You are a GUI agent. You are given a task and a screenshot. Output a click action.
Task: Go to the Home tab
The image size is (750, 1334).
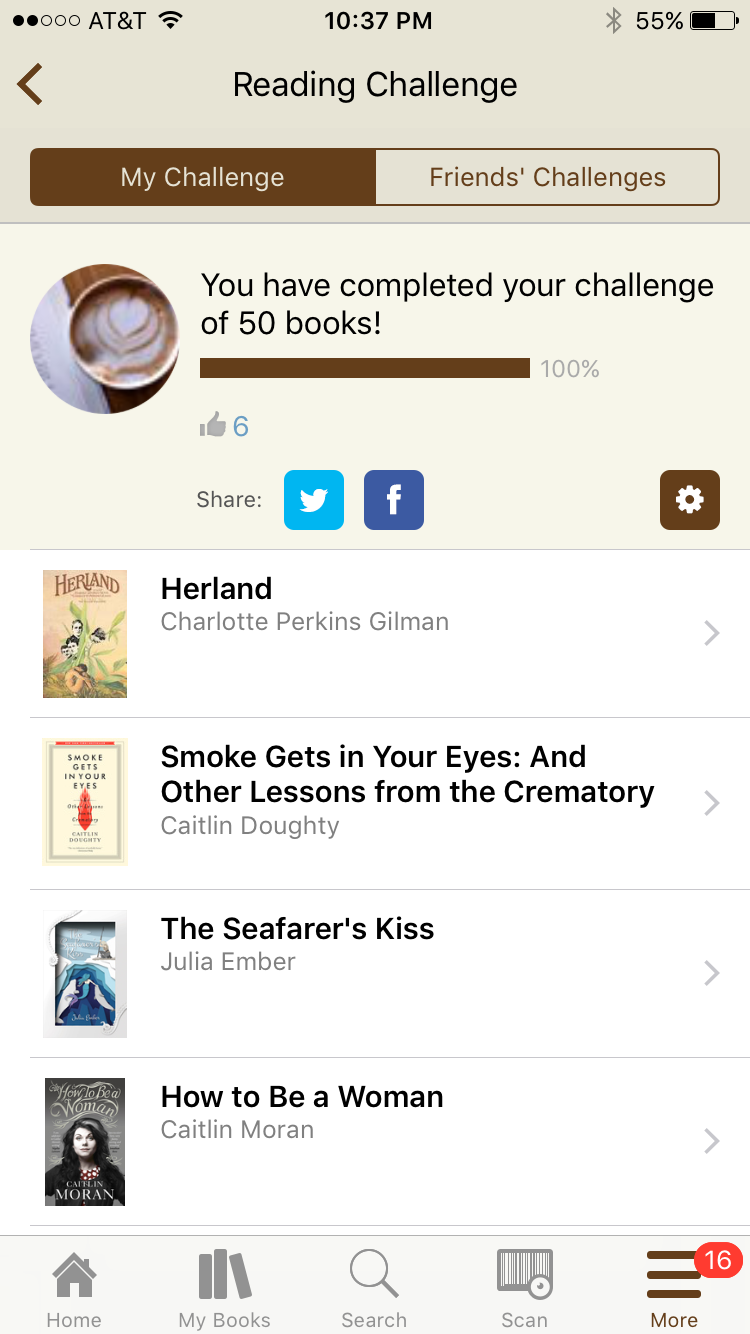pos(74,1290)
